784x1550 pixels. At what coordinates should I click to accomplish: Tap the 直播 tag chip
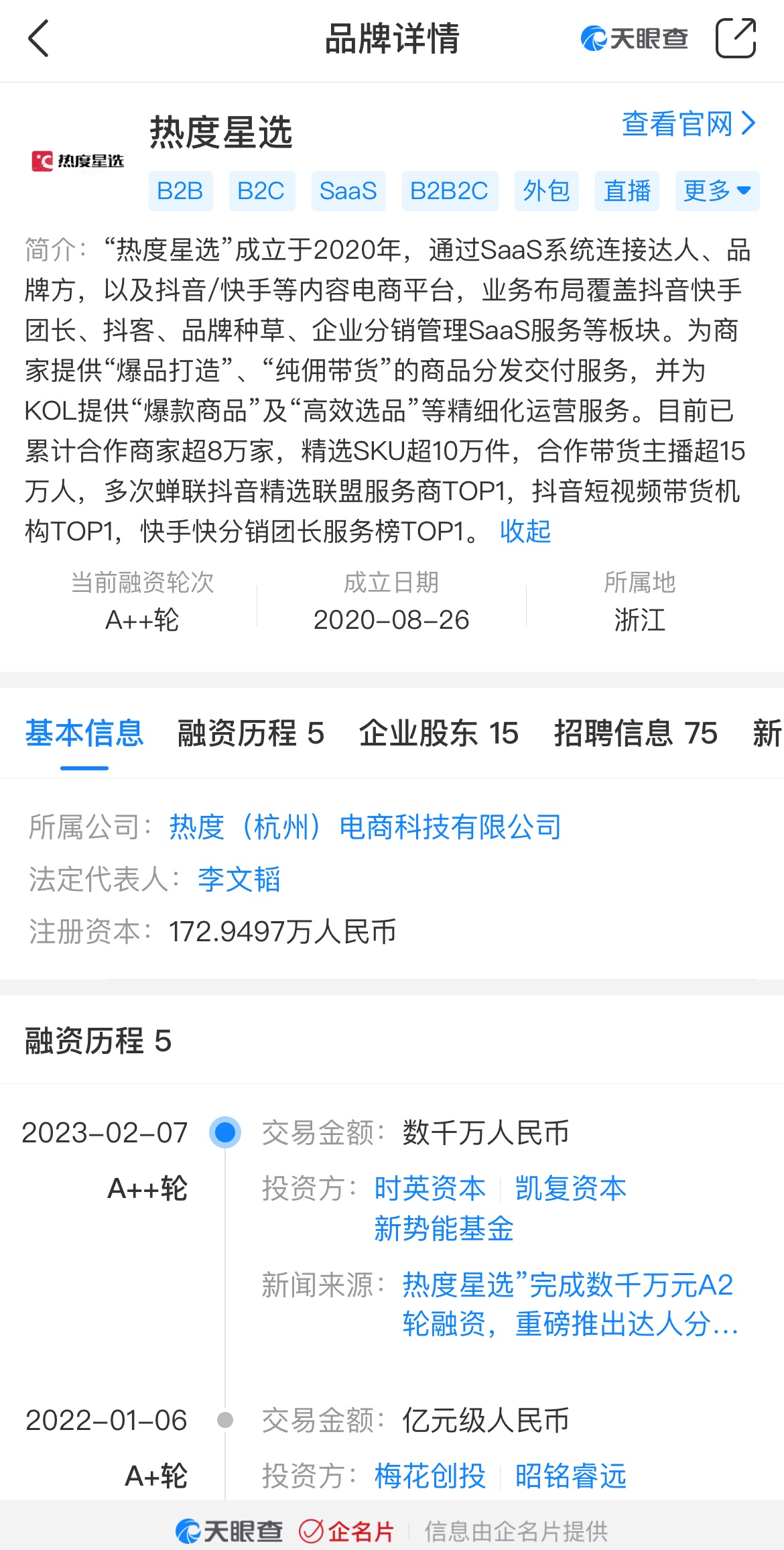pos(627,191)
